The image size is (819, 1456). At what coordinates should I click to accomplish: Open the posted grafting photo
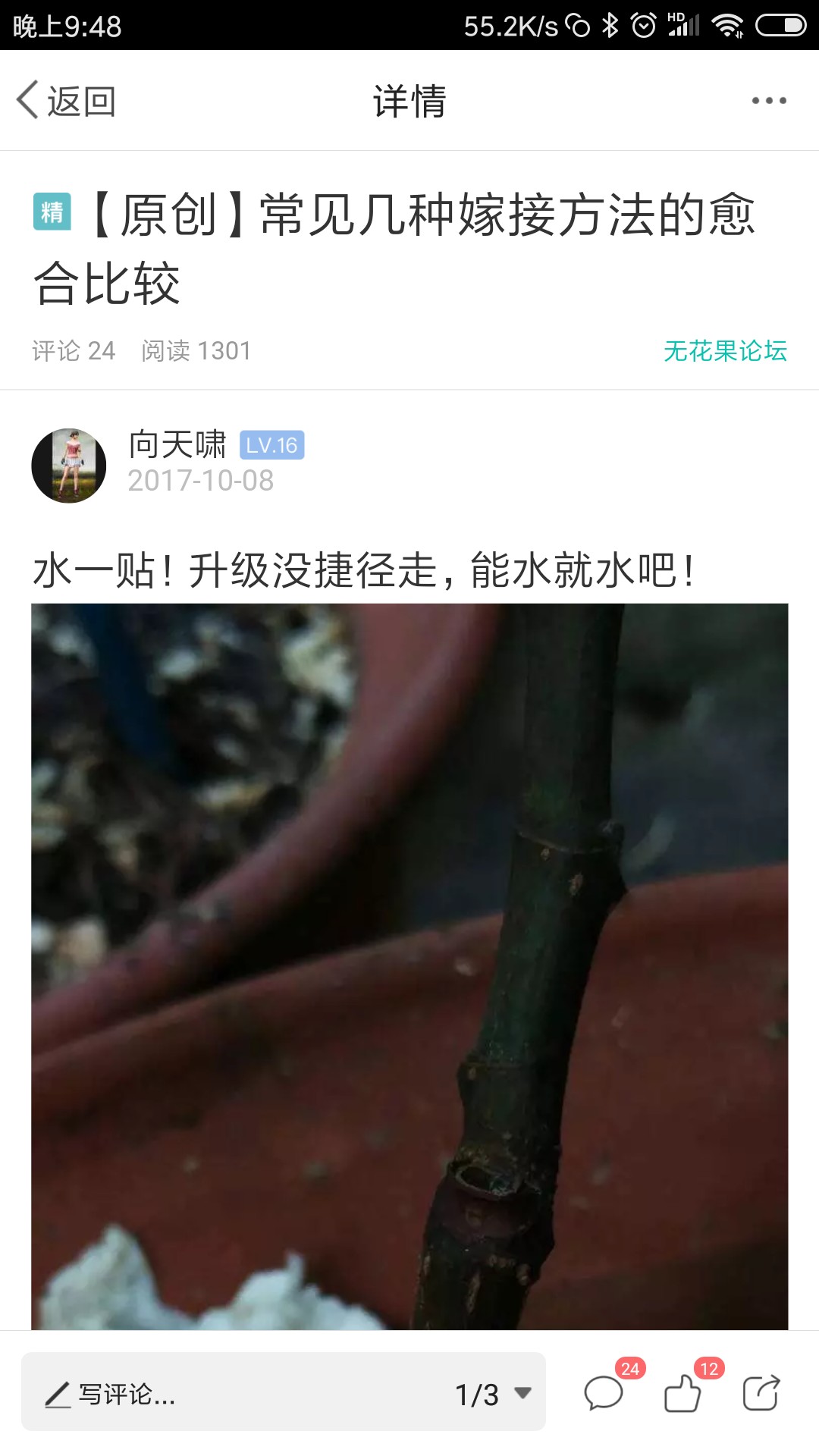pyautogui.click(x=409, y=966)
